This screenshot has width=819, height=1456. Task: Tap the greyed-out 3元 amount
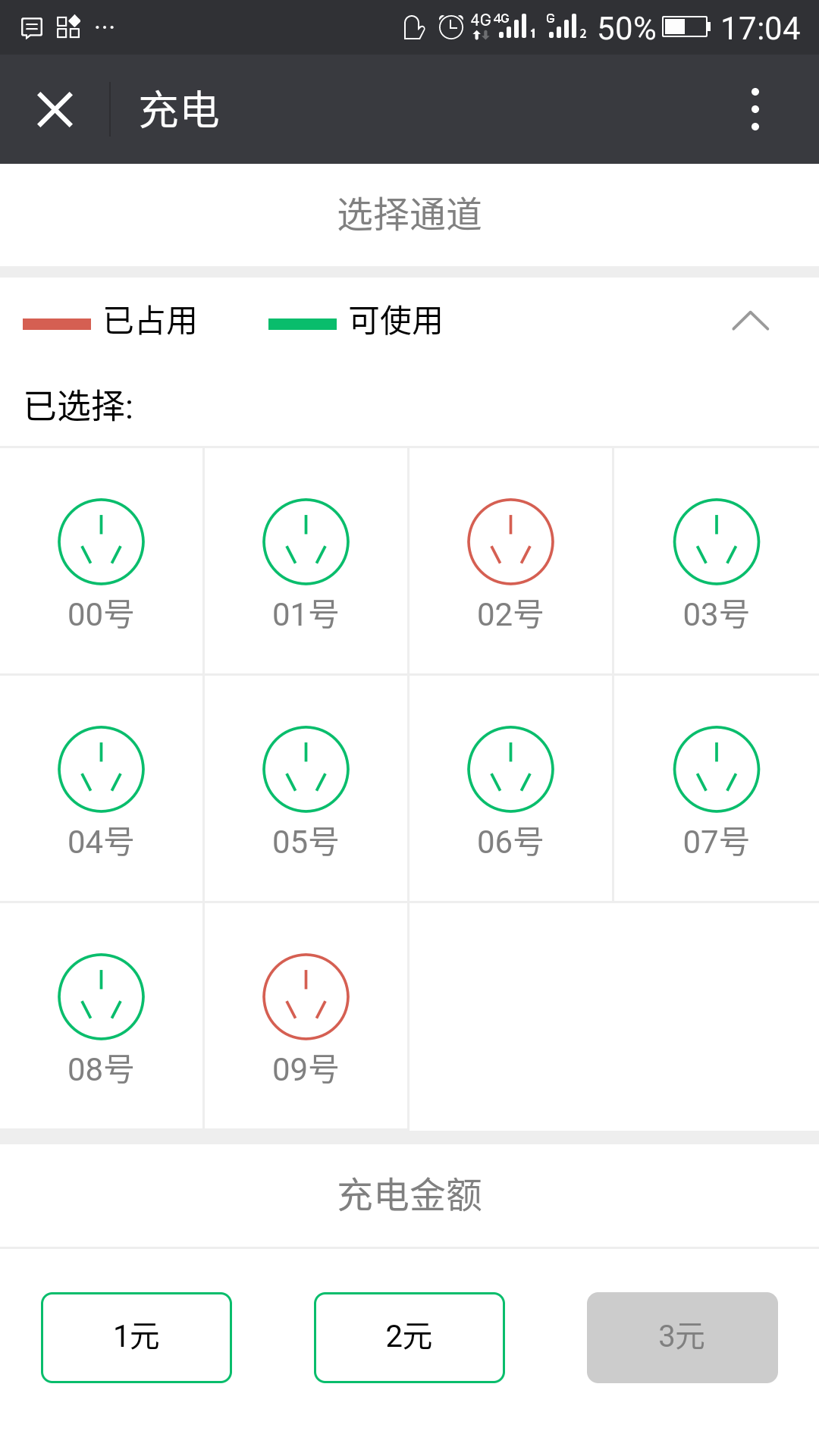[682, 1337]
